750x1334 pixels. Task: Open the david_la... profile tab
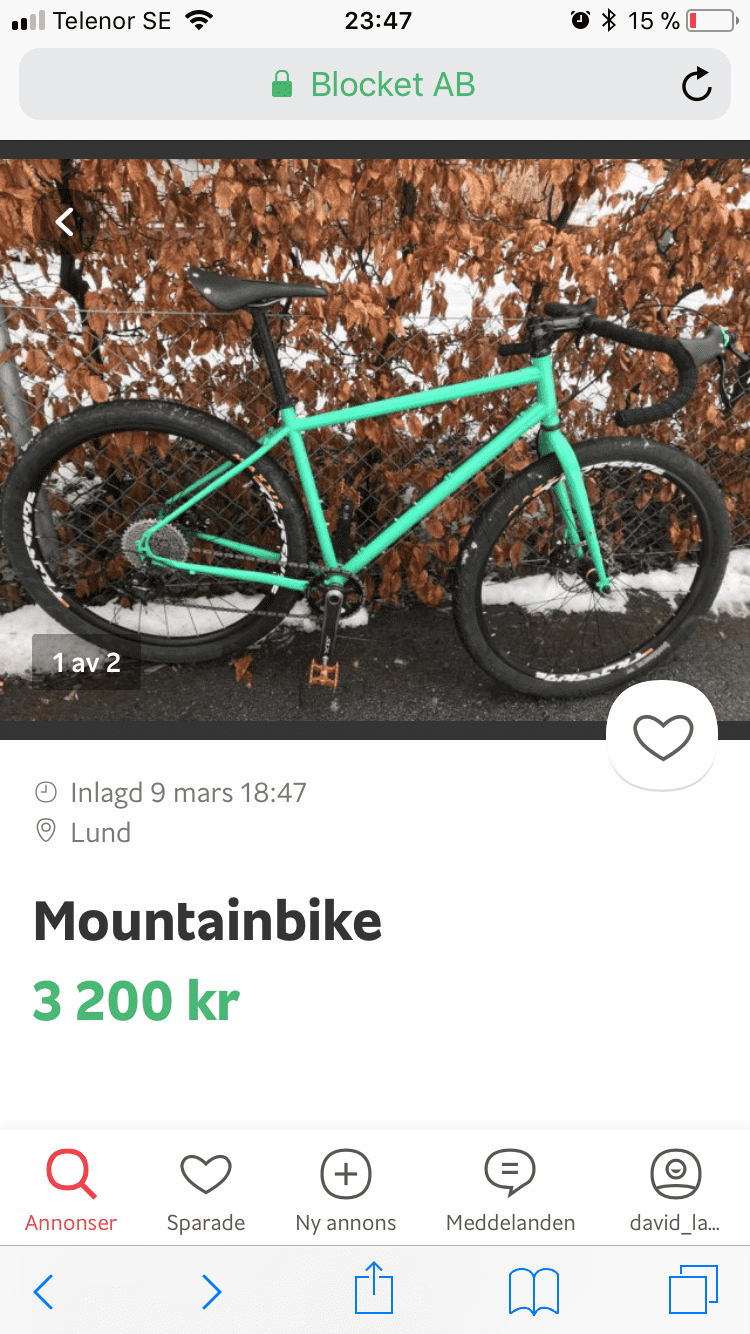click(x=675, y=1190)
